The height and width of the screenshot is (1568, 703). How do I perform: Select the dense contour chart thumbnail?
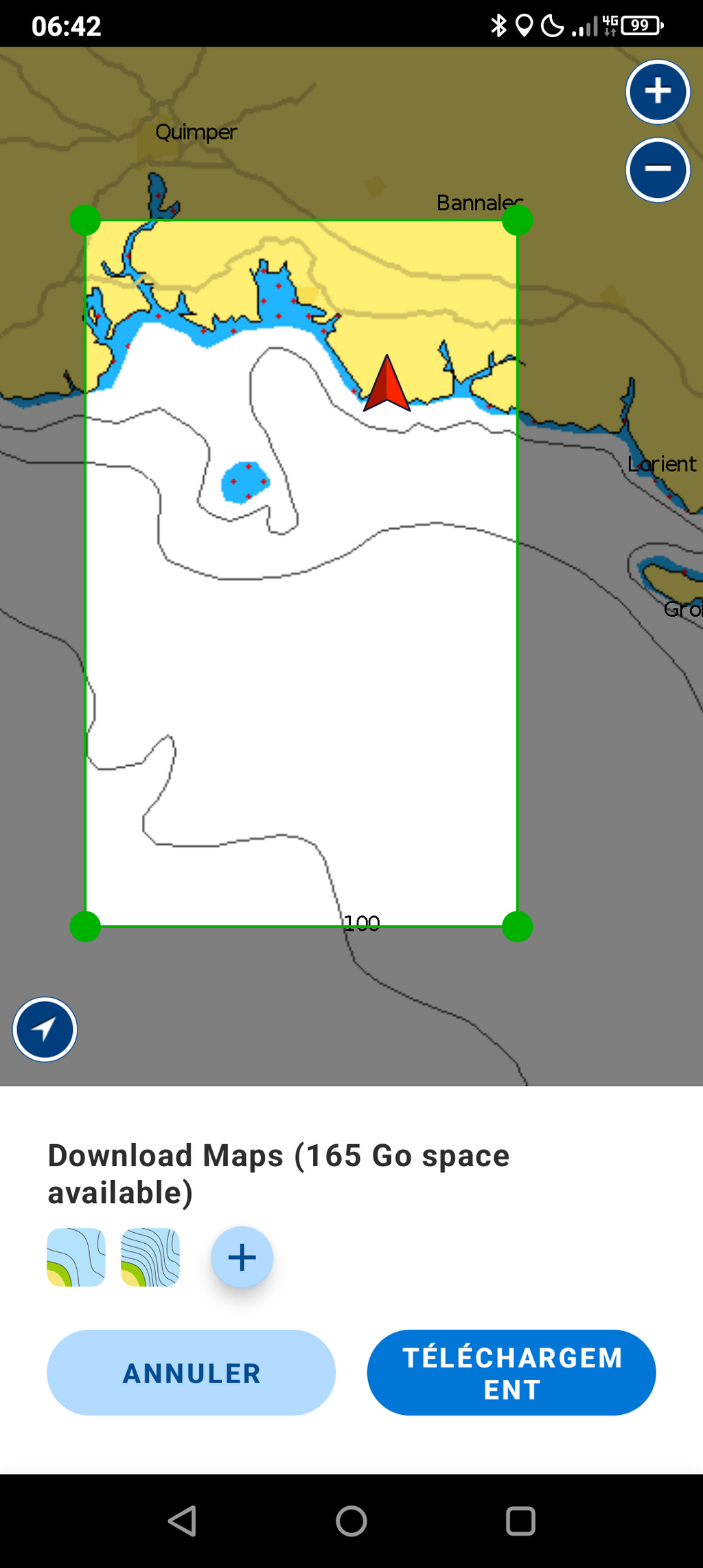(x=150, y=1257)
